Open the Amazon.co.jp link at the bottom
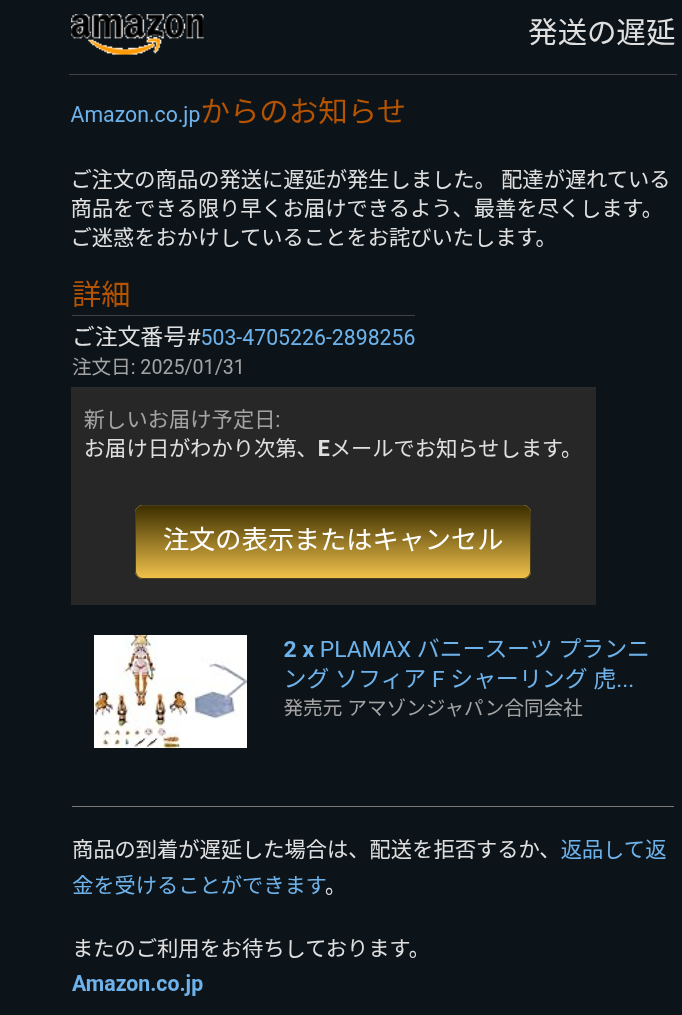This screenshot has width=682, height=1015. (137, 983)
